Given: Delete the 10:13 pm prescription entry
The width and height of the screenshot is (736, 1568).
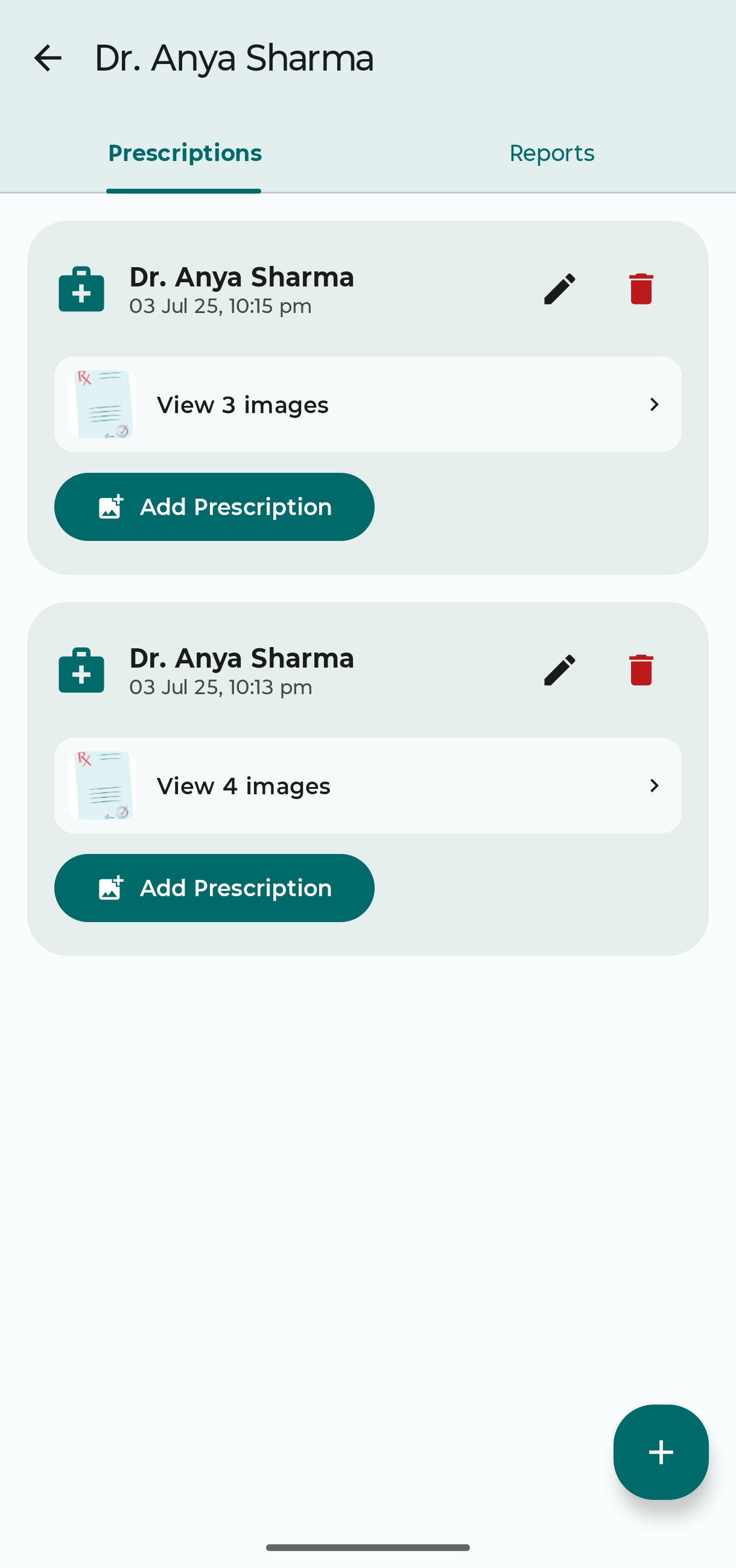Looking at the screenshot, I should [641, 669].
